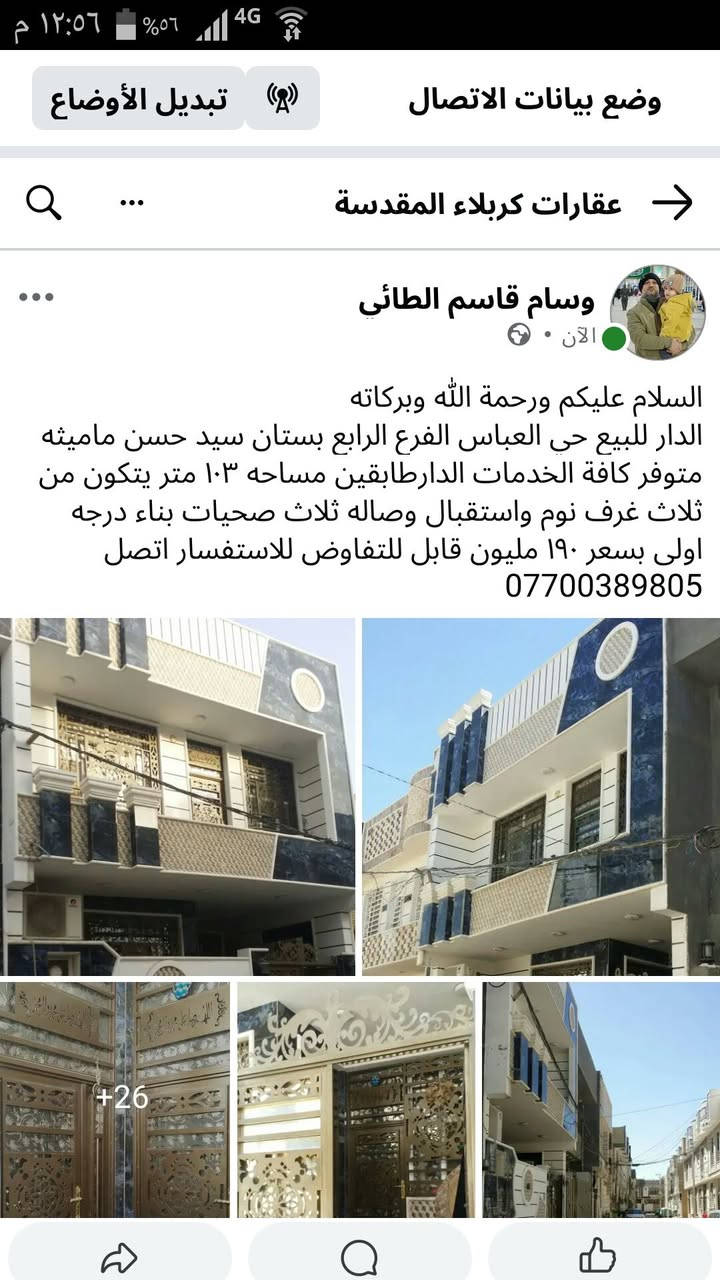Open the post options dots beside وسام قاسم الطائي
The image size is (720, 1280).
point(36,297)
